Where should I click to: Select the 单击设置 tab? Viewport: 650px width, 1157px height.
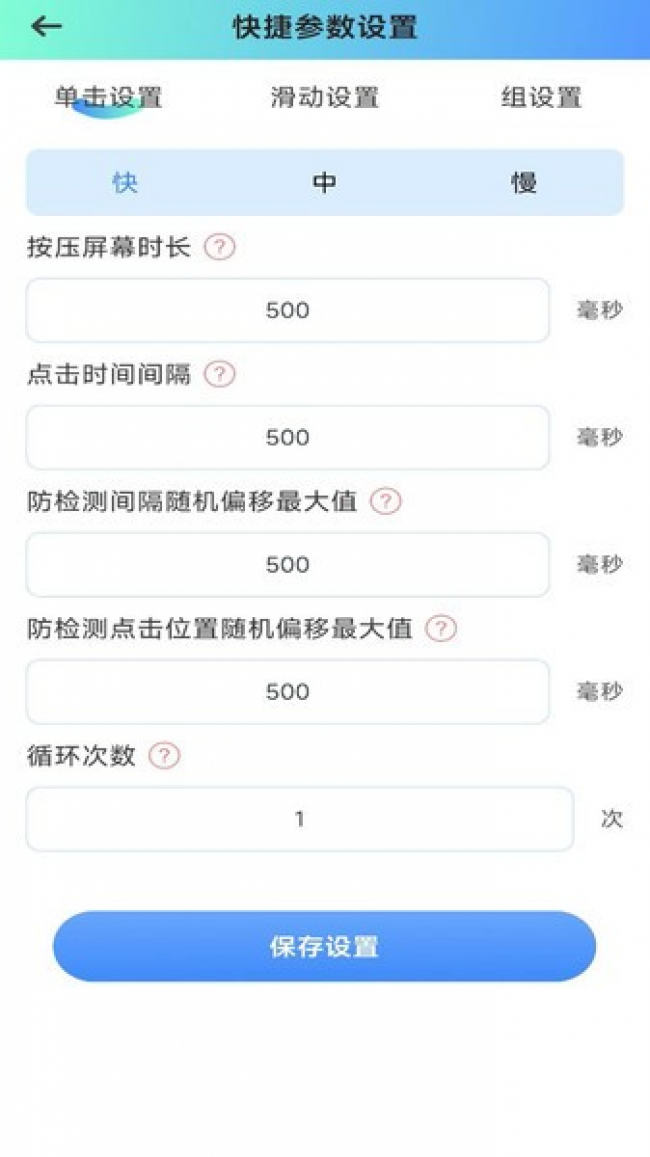pos(108,97)
